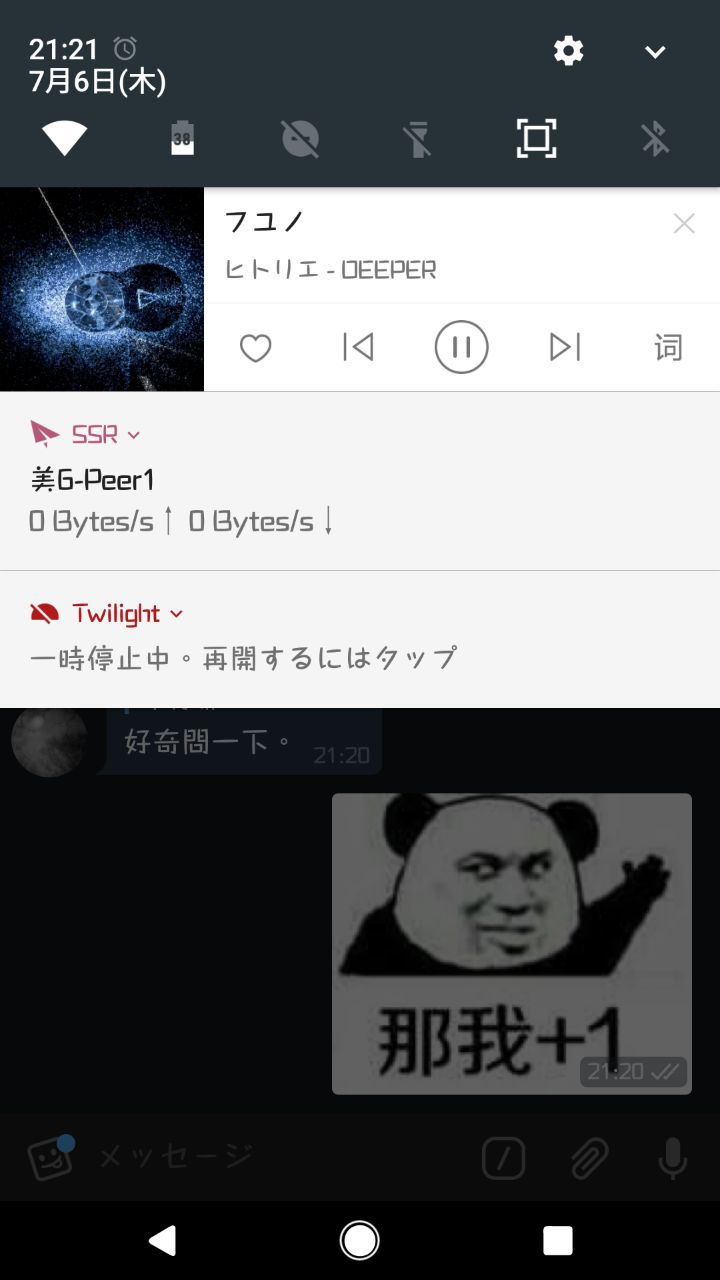720x1280 pixels.
Task: Skip to the next track
Action: click(565, 347)
